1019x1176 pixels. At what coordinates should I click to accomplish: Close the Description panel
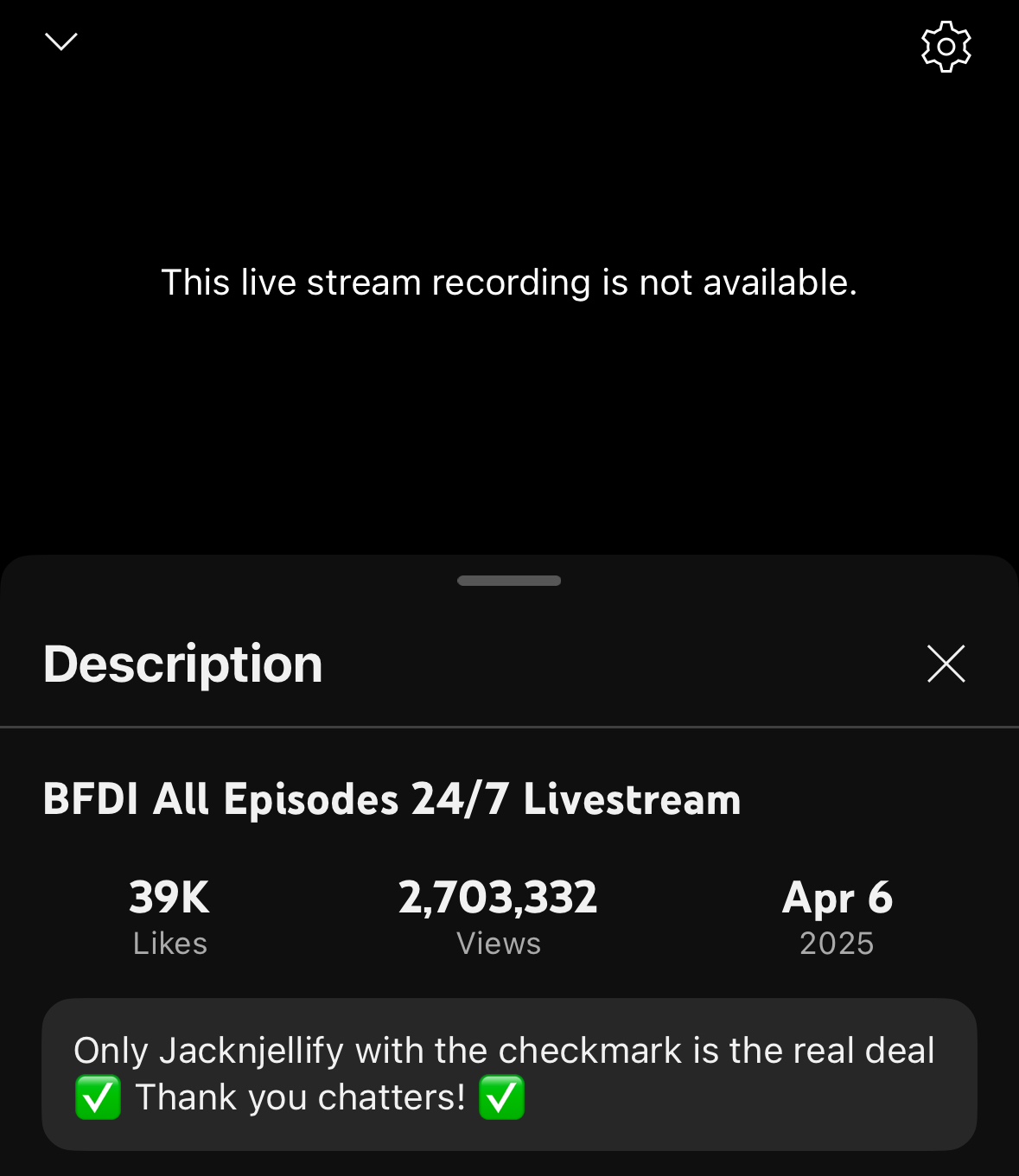(946, 664)
